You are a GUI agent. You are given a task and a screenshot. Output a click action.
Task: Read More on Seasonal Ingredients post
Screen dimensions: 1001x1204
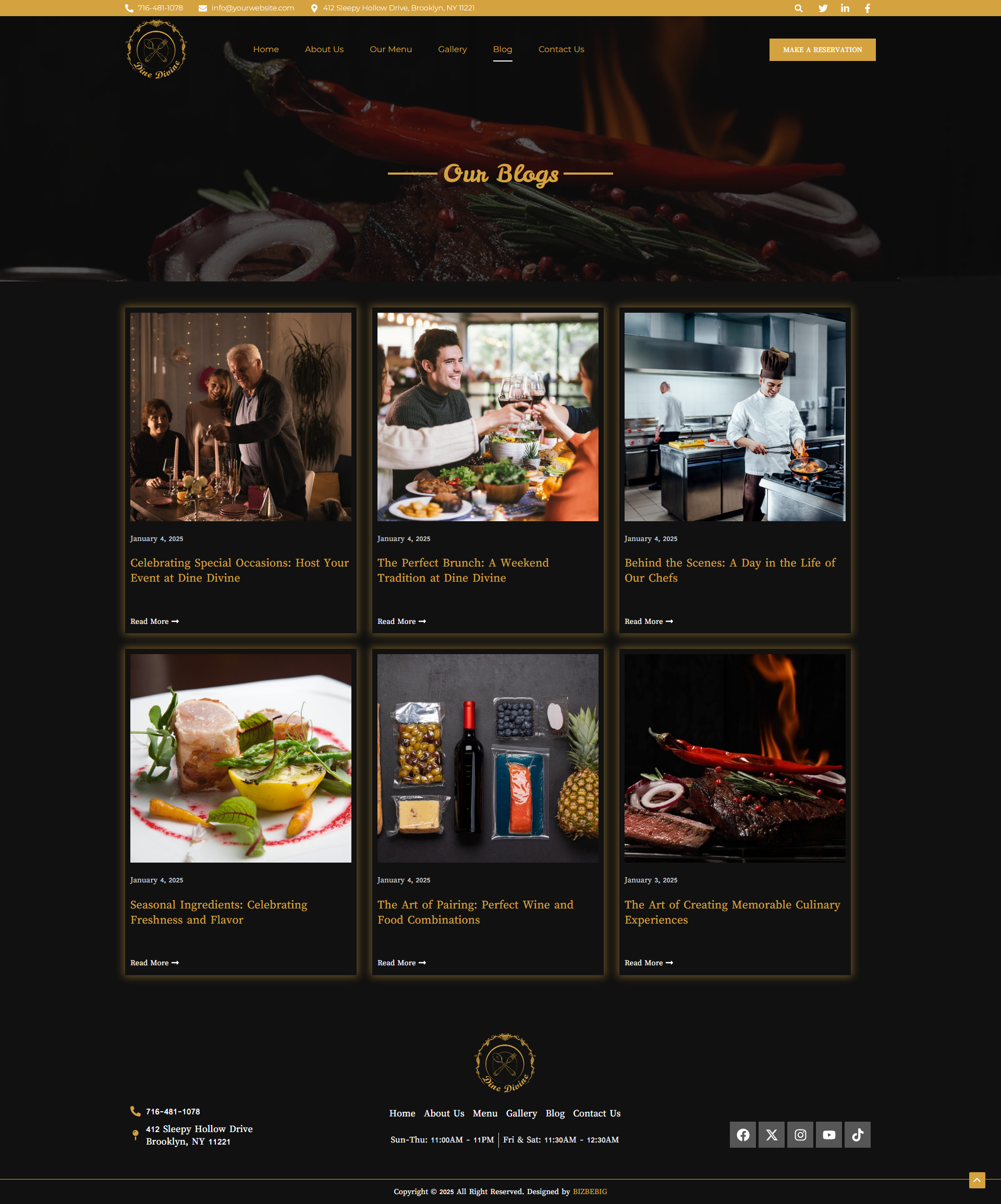coord(154,963)
